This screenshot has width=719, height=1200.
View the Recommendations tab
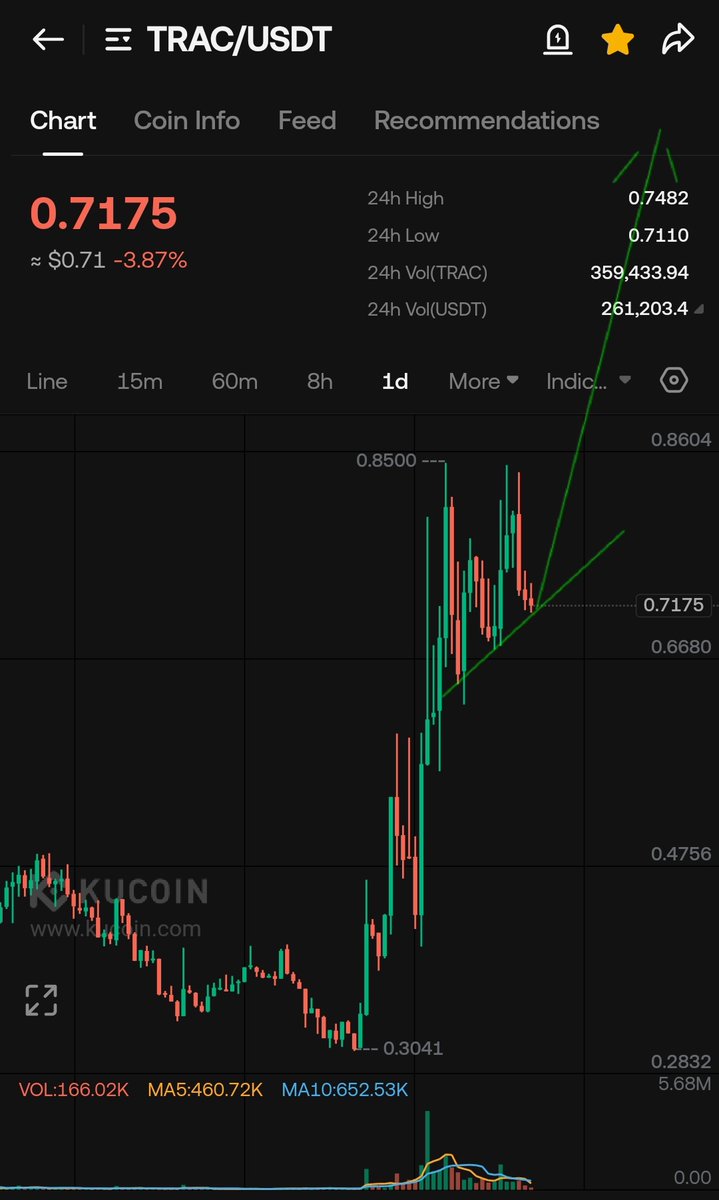point(486,121)
